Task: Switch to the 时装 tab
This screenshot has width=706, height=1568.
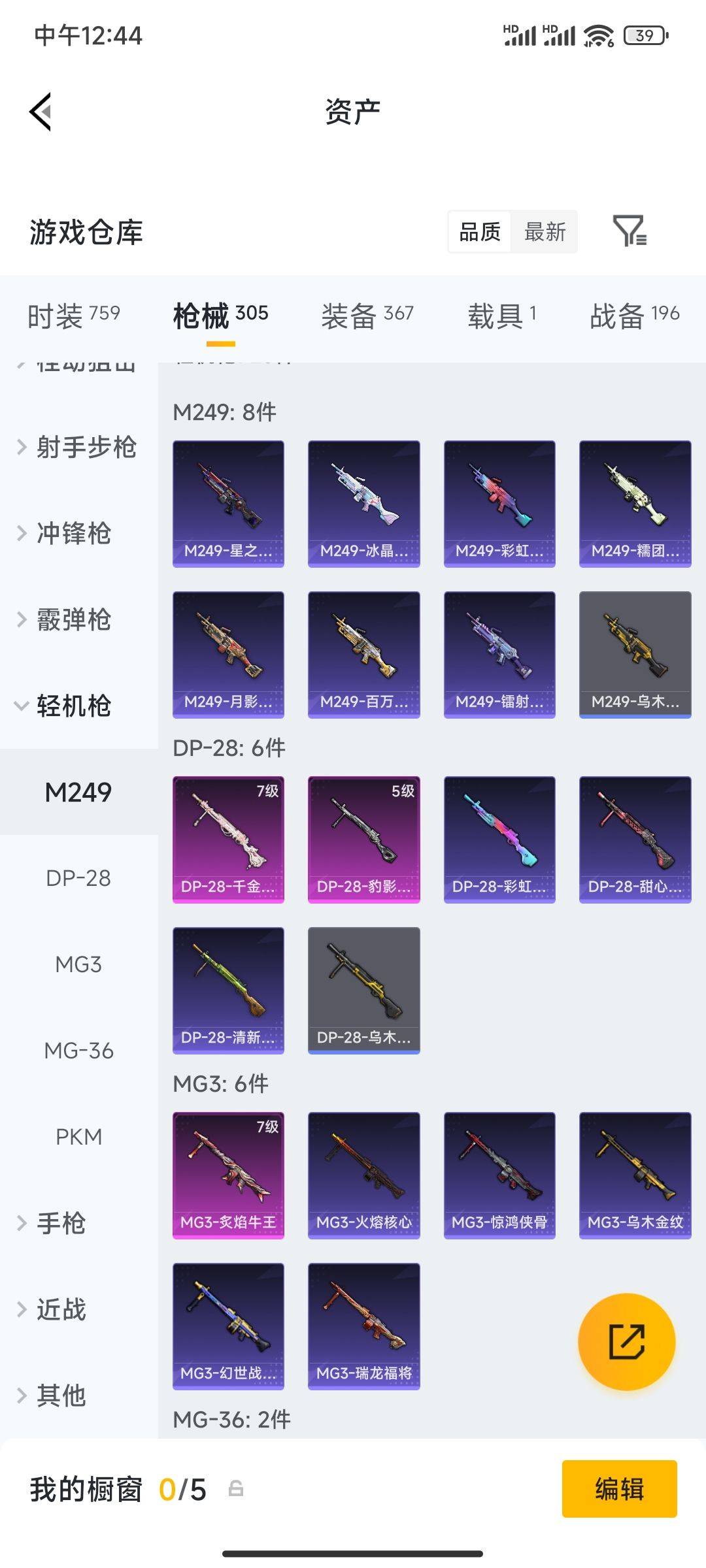Action: coord(73,316)
